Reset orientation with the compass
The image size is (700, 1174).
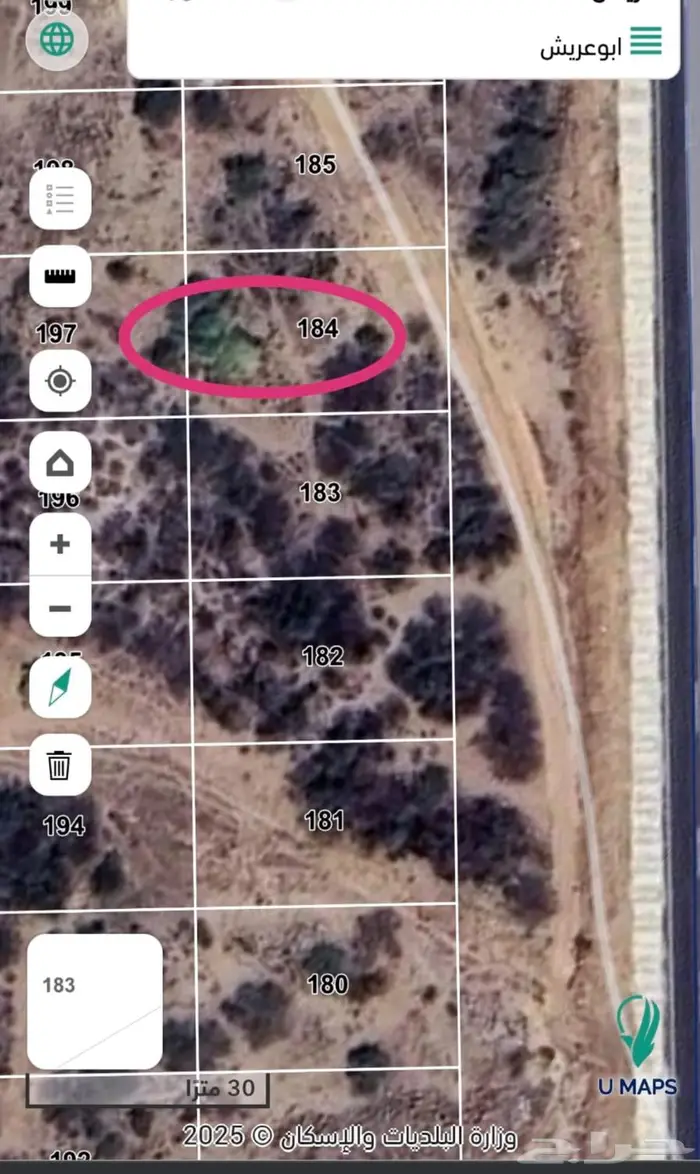tap(60, 687)
